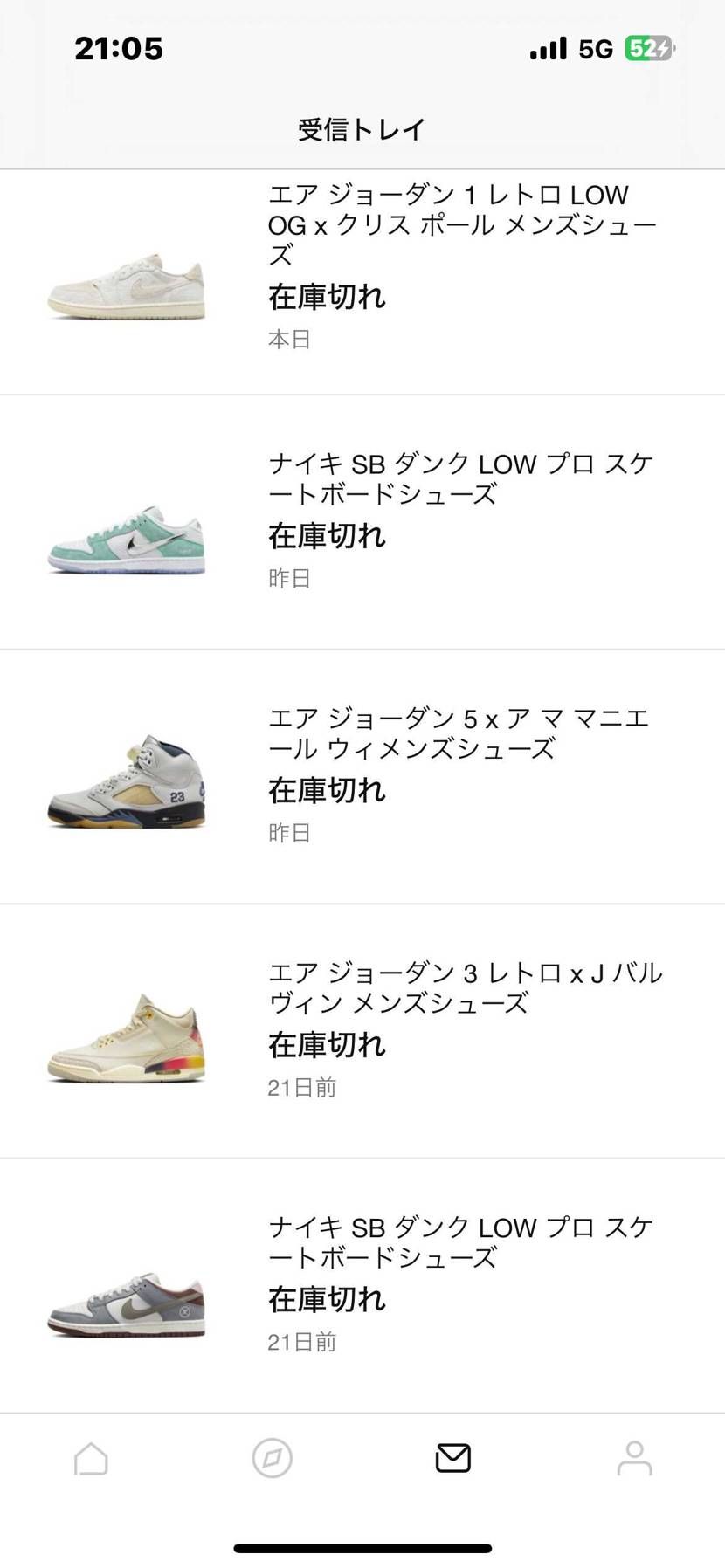The image size is (725, 1568).
Task: Open the Profile person icon
Action: (632, 1458)
